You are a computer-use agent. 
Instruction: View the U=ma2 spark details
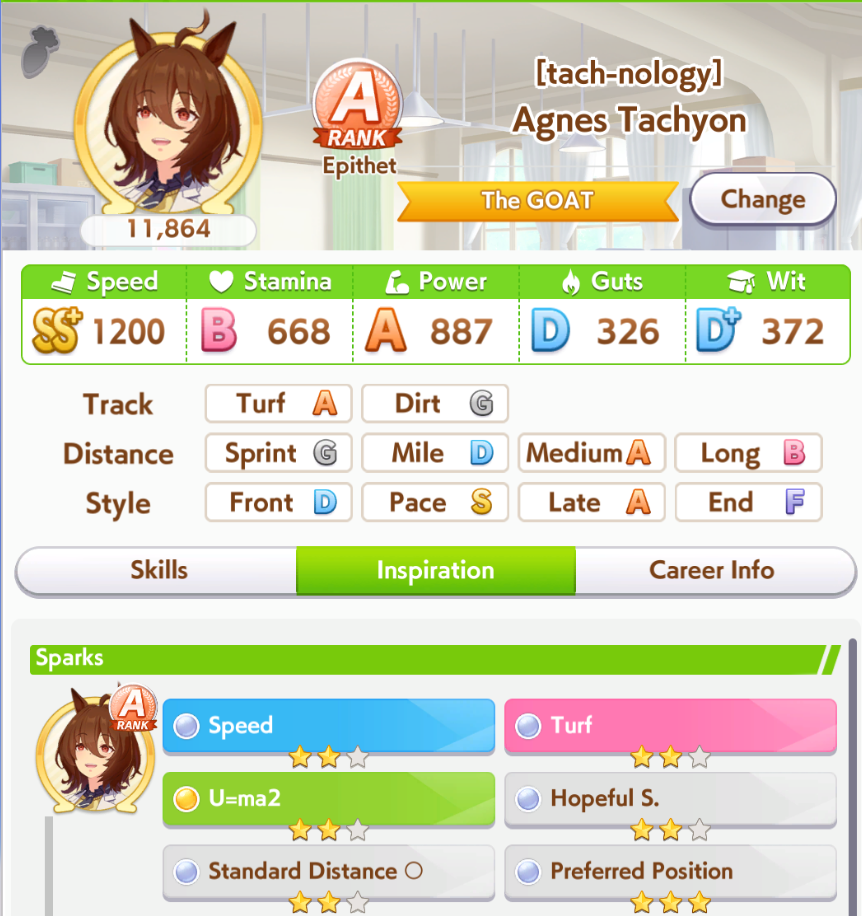pyautogui.click(x=328, y=798)
